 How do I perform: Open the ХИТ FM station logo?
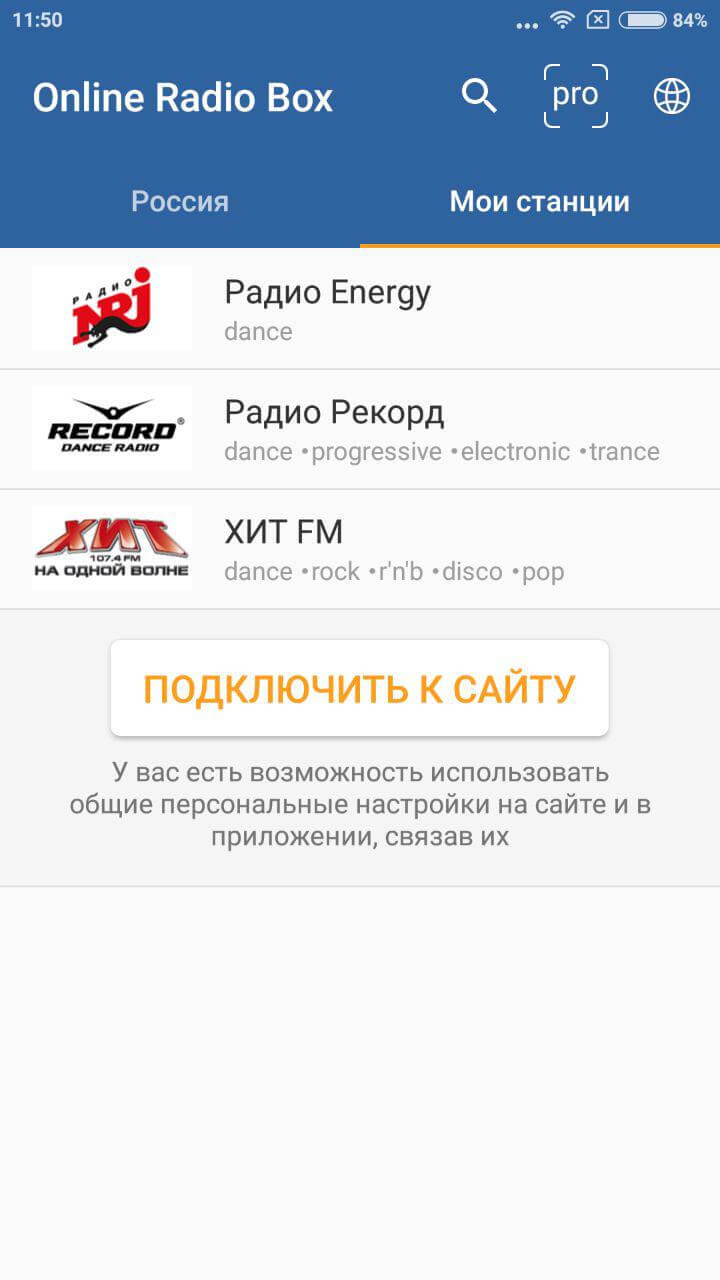[111, 548]
